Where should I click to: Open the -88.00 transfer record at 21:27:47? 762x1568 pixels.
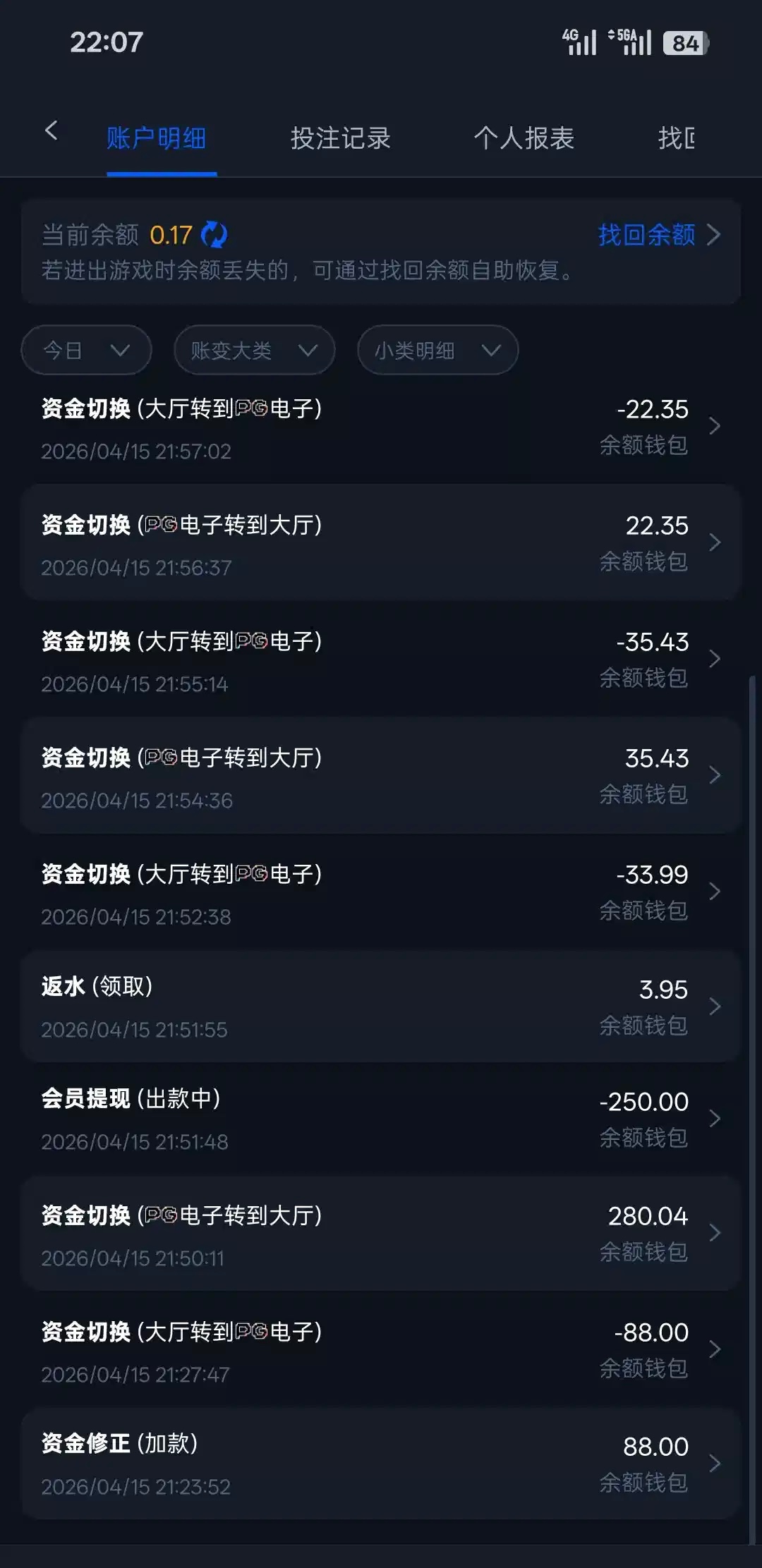(x=381, y=1350)
